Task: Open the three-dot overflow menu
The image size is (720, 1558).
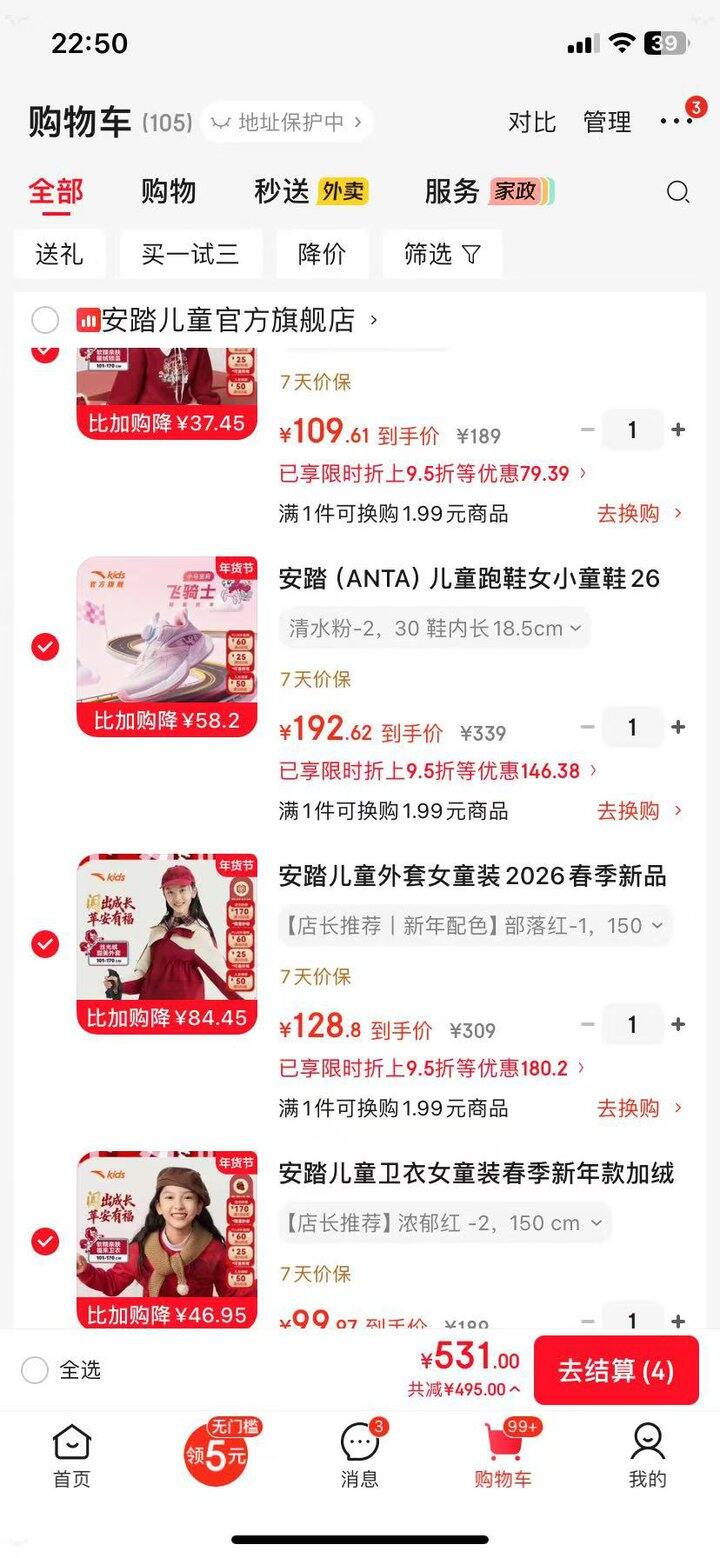Action: 676,122
